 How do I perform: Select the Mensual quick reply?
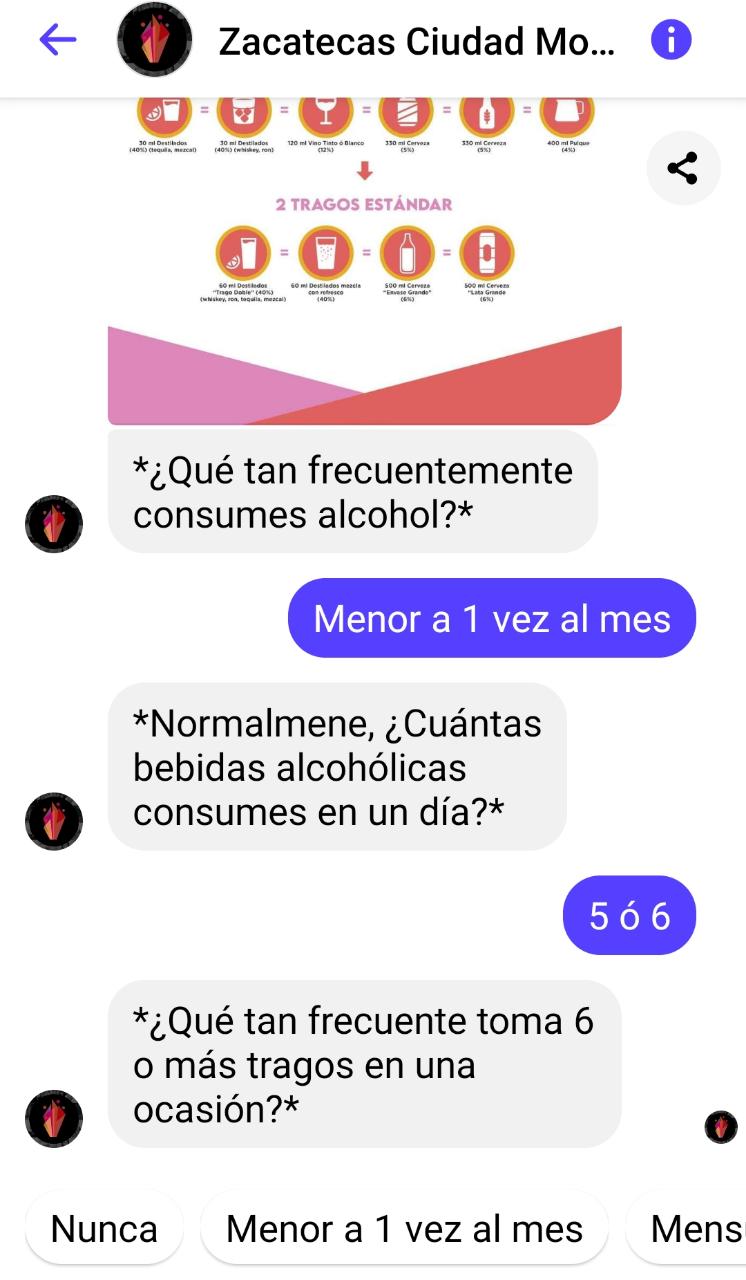[x=695, y=1229]
